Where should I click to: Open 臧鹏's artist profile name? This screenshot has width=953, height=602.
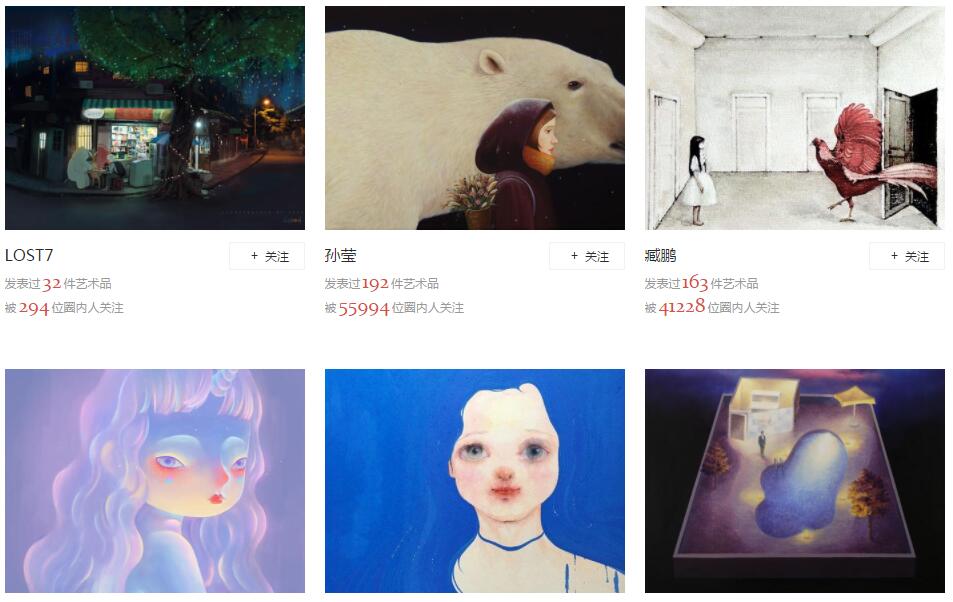(660, 256)
